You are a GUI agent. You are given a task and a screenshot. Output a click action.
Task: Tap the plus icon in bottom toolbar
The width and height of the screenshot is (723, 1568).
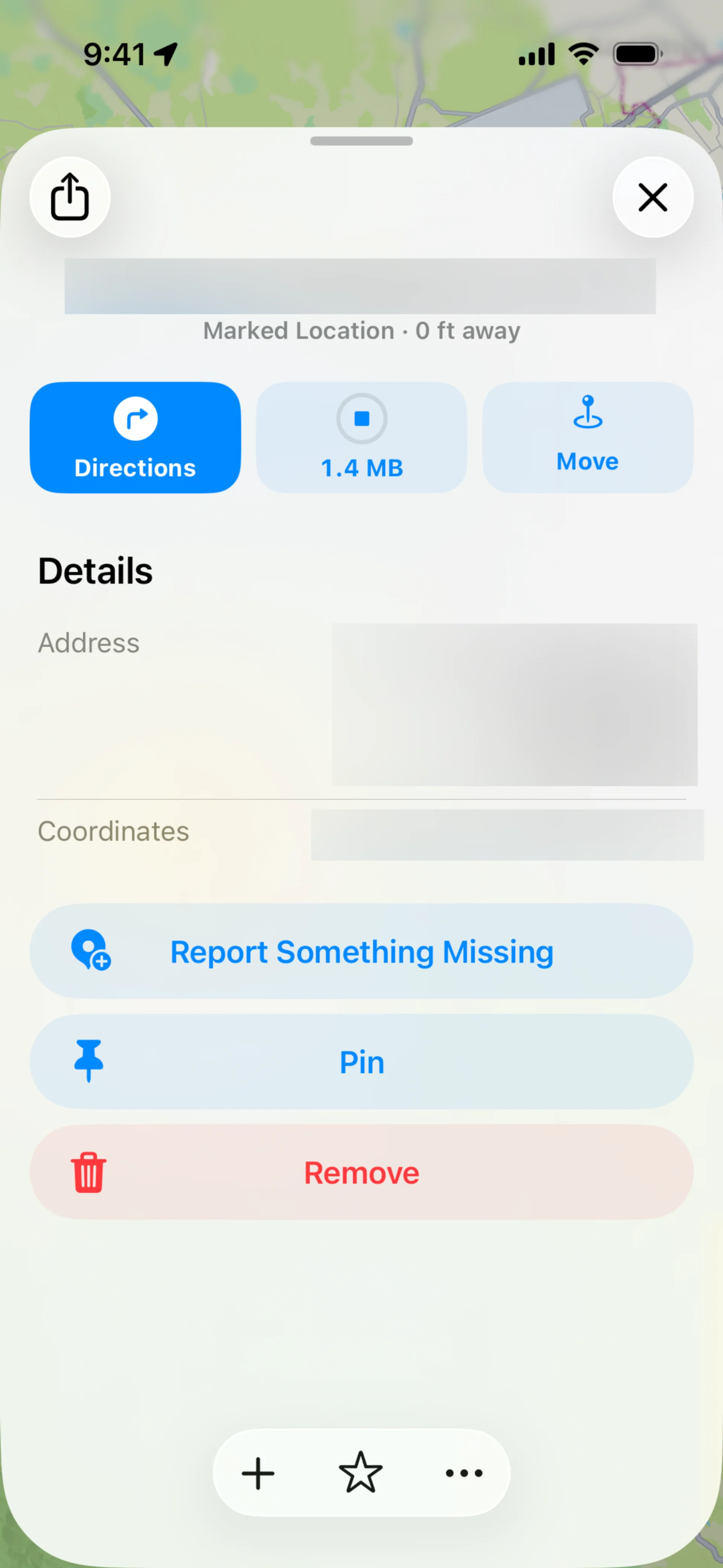coord(258,1473)
